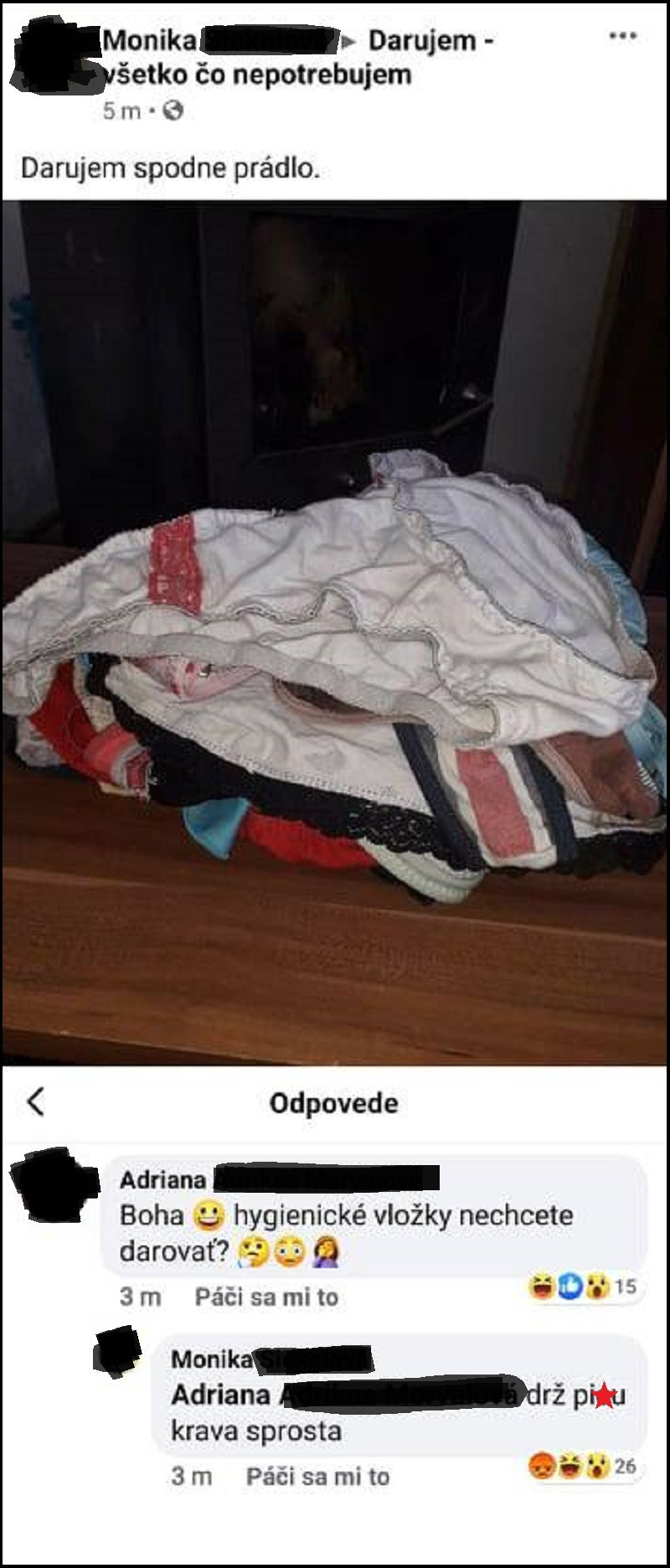
Task: Like Adriana's comment with Páči sa mi to
Action: click(266, 1297)
